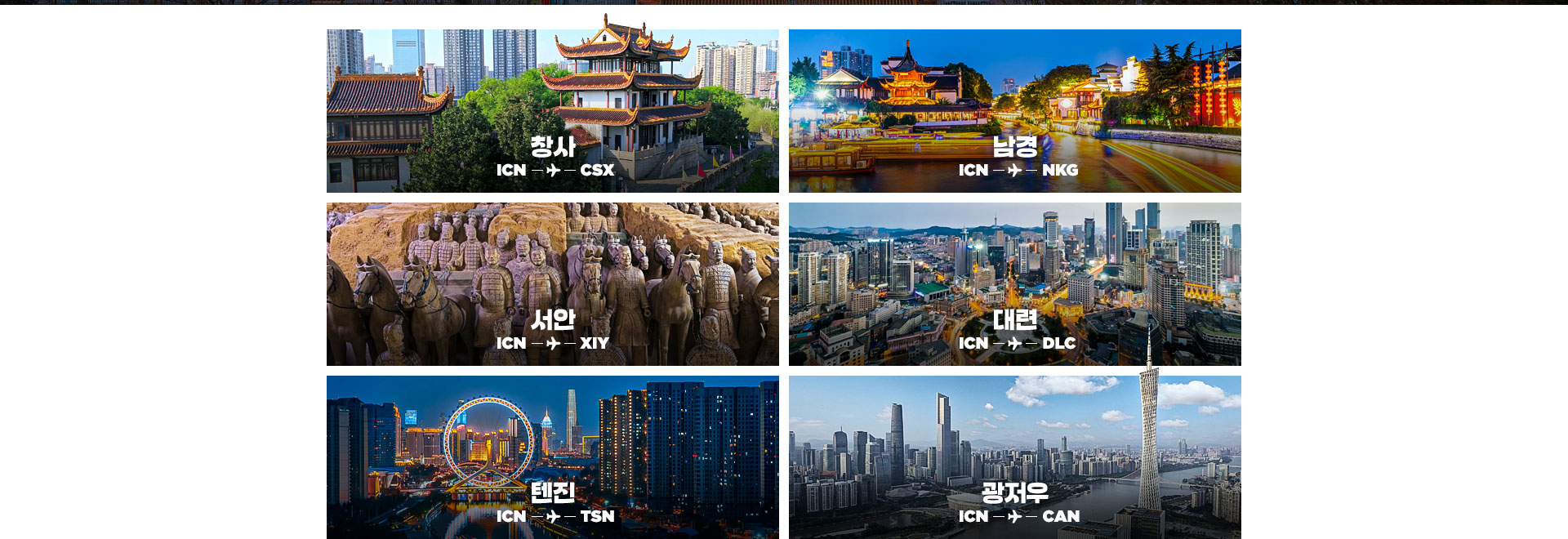Screen dimensions: 1568x539
Task: View the 서안 ICN to XIY destination
Action: [x=553, y=284]
